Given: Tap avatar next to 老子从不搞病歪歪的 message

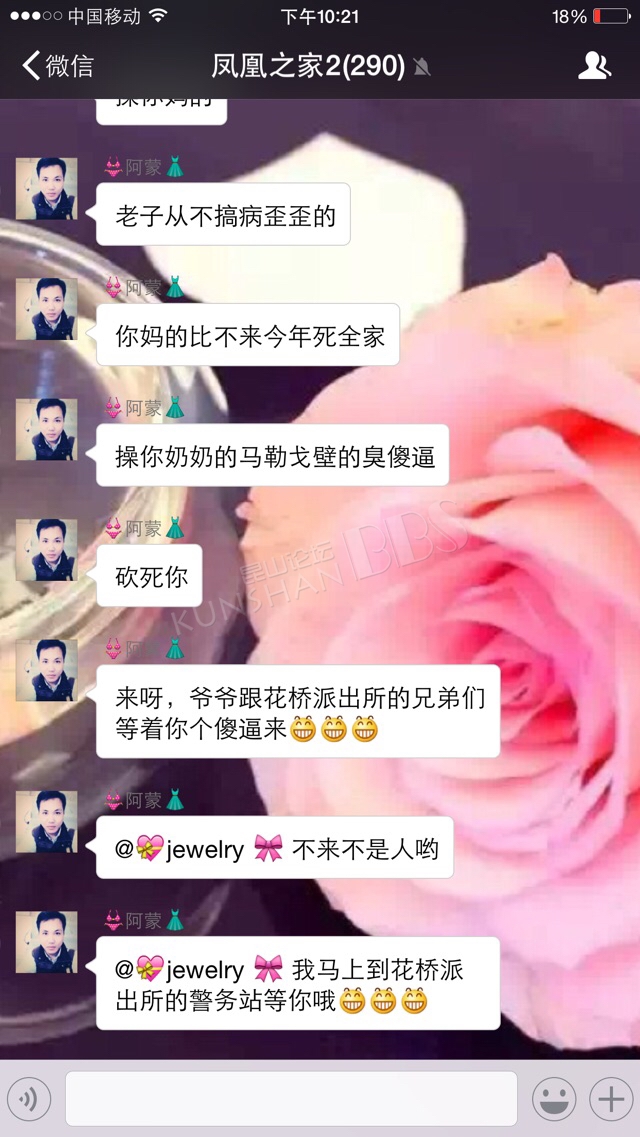Looking at the screenshot, I should click(46, 189).
